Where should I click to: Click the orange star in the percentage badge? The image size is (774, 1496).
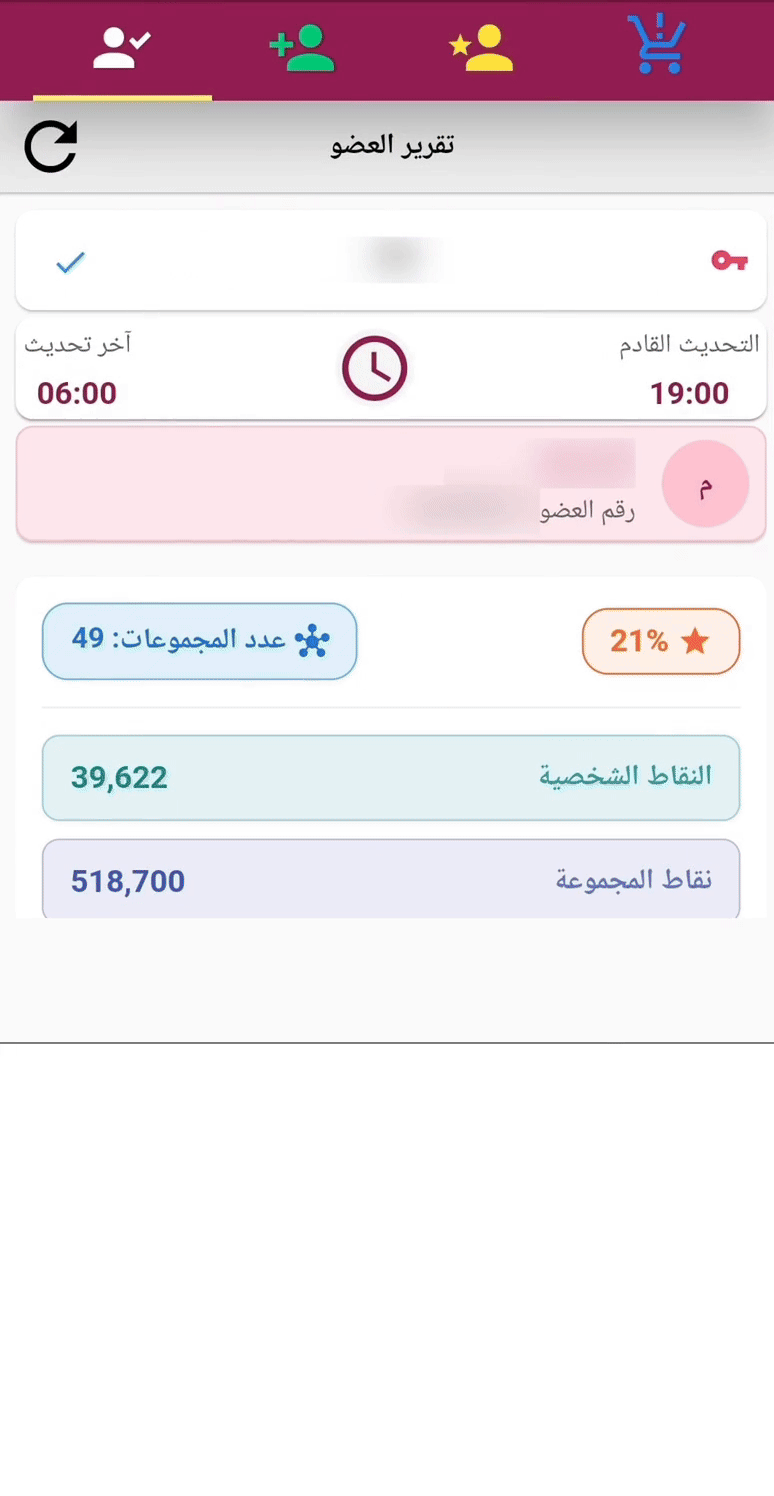click(697, 641)
